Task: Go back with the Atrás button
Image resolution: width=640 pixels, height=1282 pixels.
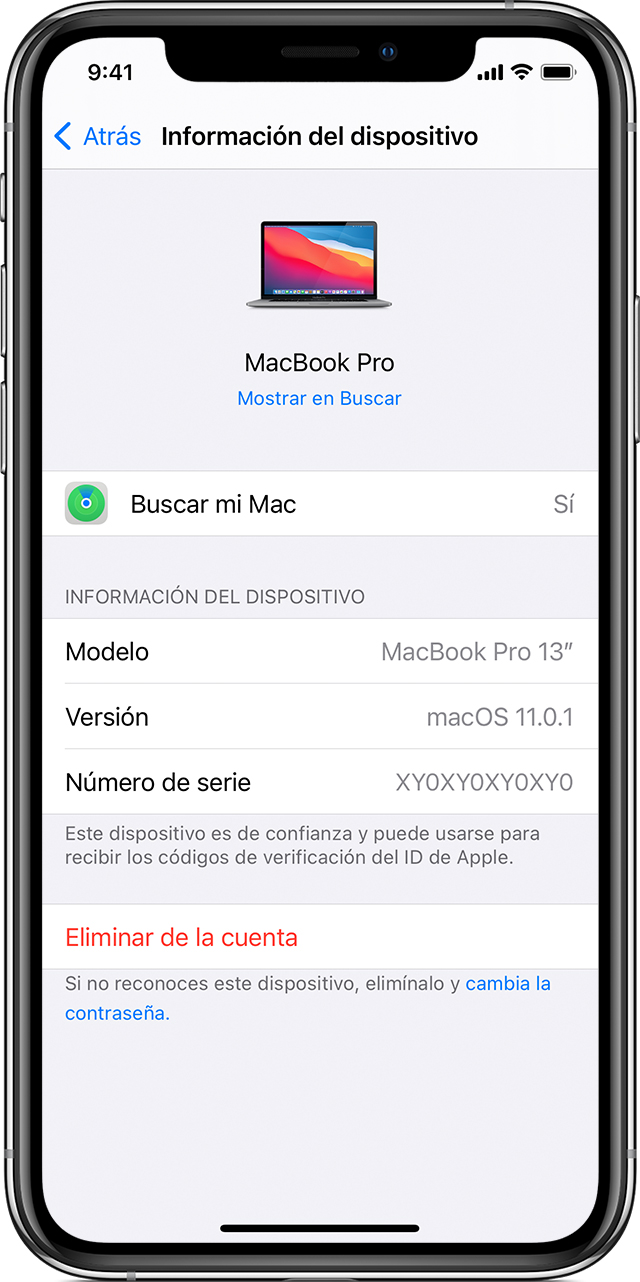Action: point(98,136)
